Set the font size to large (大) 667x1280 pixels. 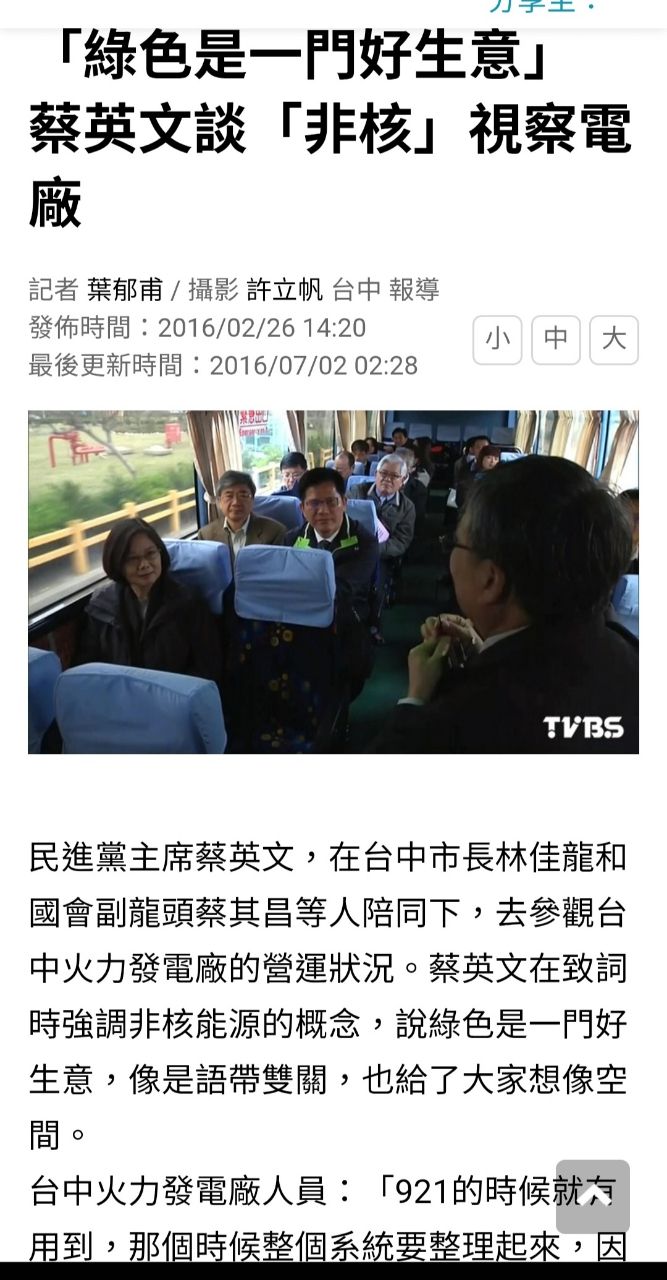point(614,340)
